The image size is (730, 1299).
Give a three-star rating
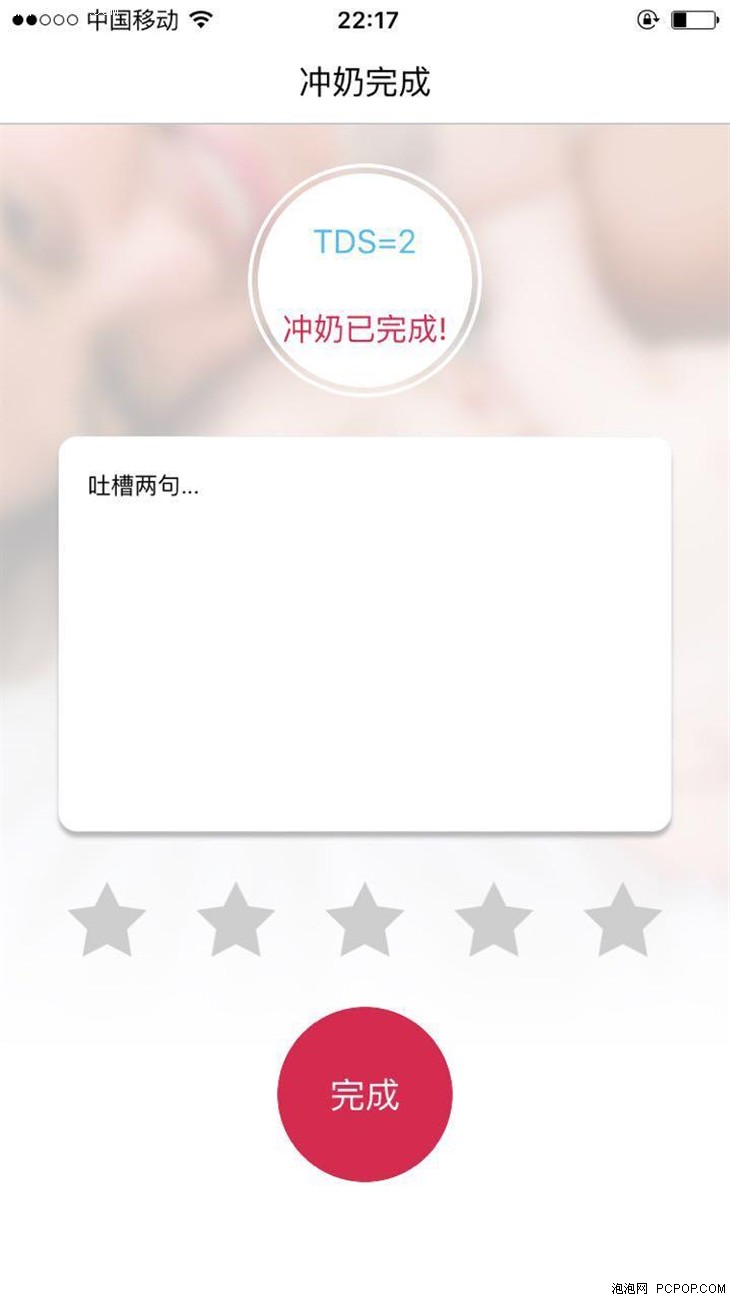tap(365, 921)
